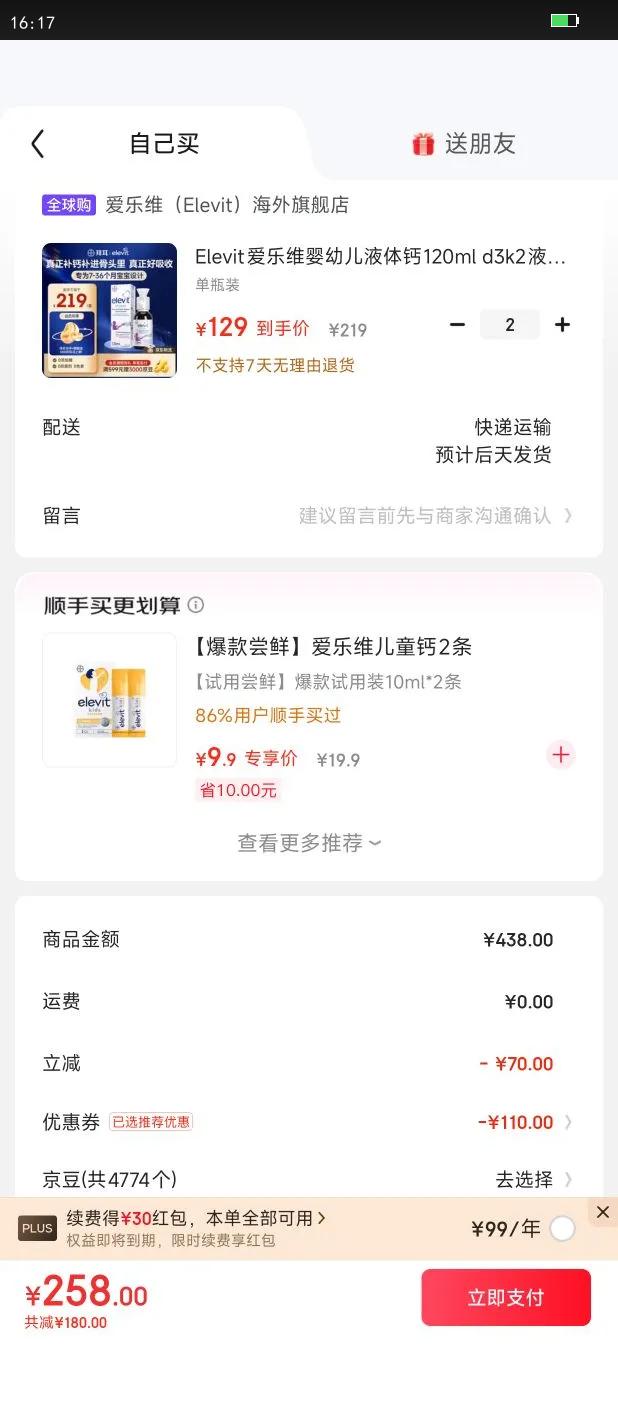Viewport: 618px width, 1415px height.
Task: Expand 查看更多推荐
Action: pyautogui.click(x=309, y=843)
